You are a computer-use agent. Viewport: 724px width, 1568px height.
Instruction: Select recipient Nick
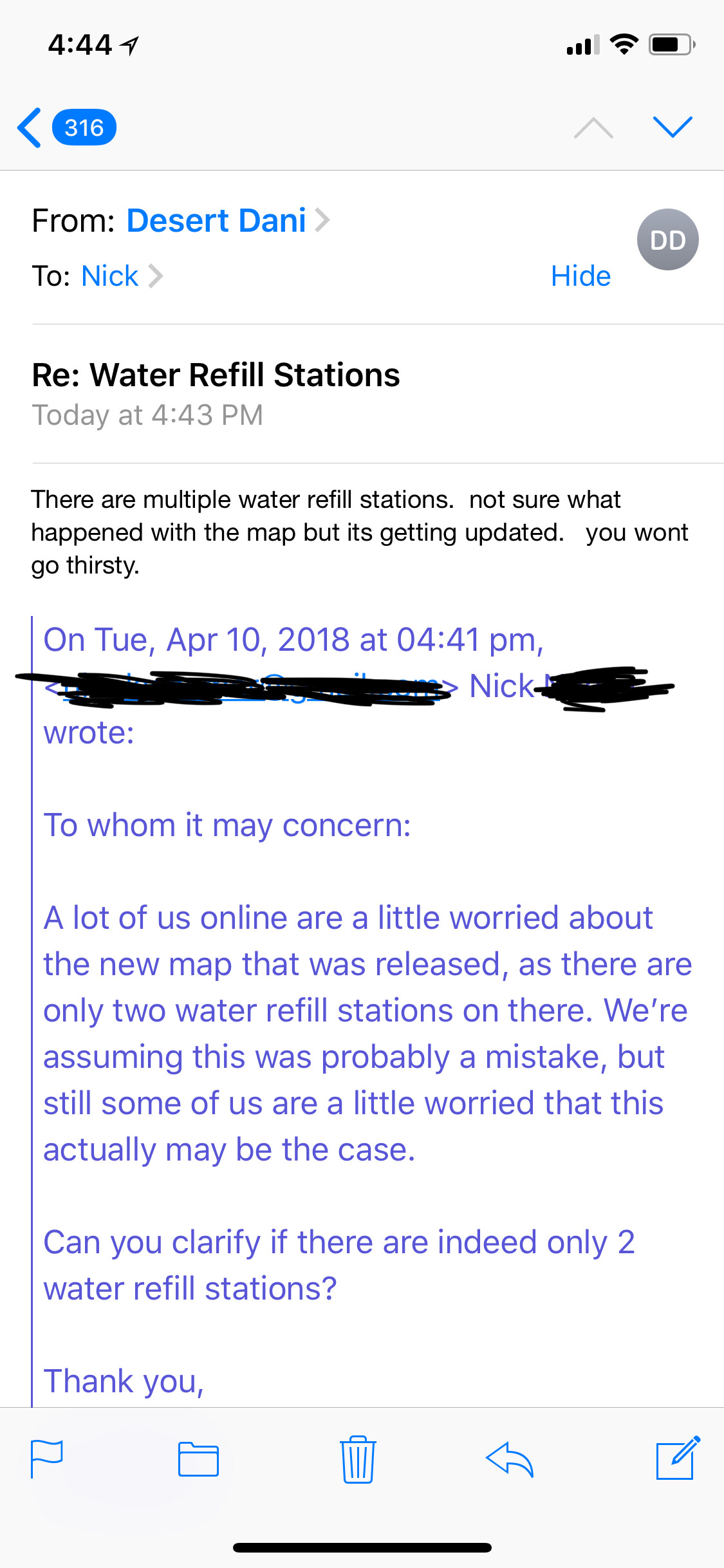[x=109, y=275]
